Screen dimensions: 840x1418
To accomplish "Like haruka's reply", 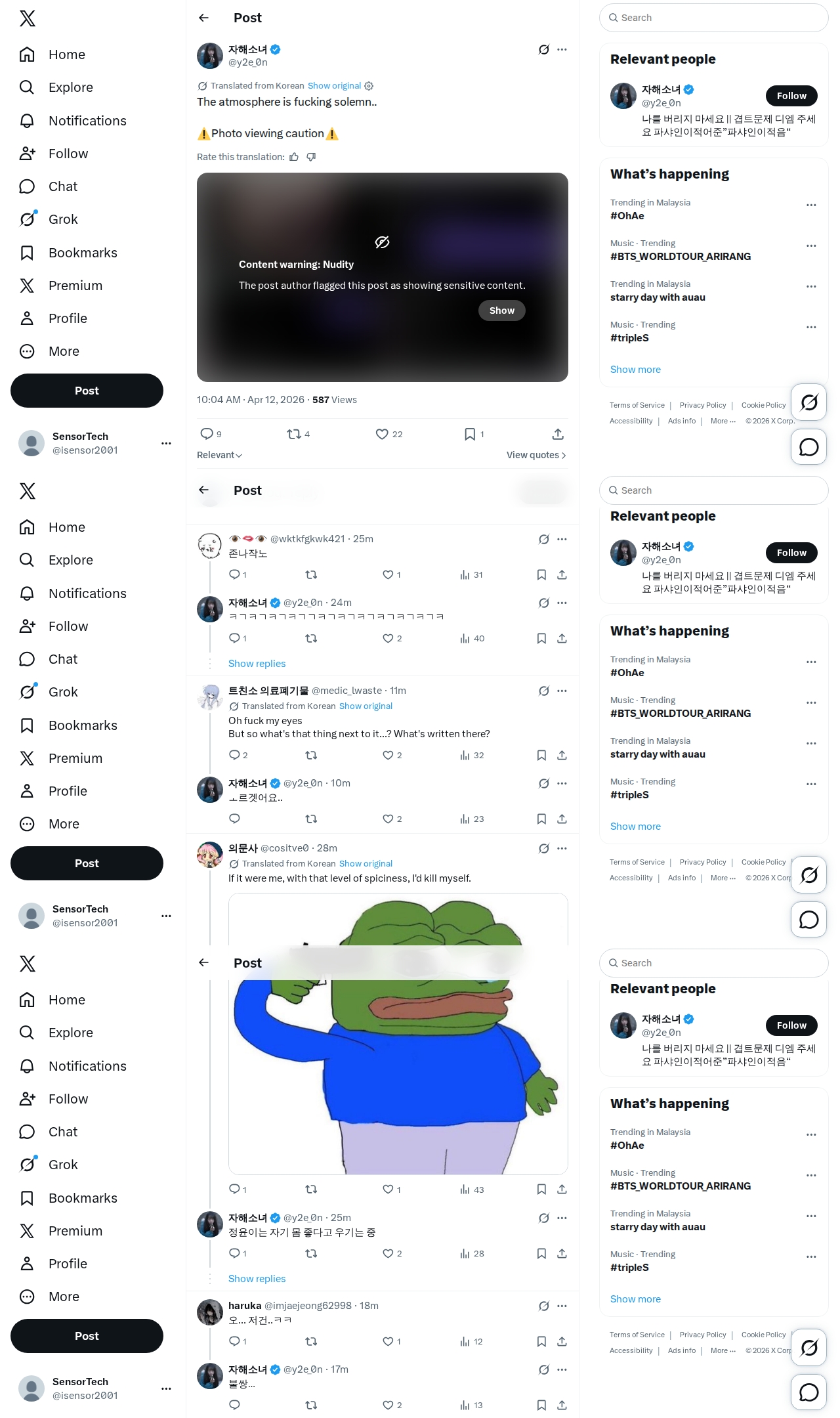I will click(388, 1341).
